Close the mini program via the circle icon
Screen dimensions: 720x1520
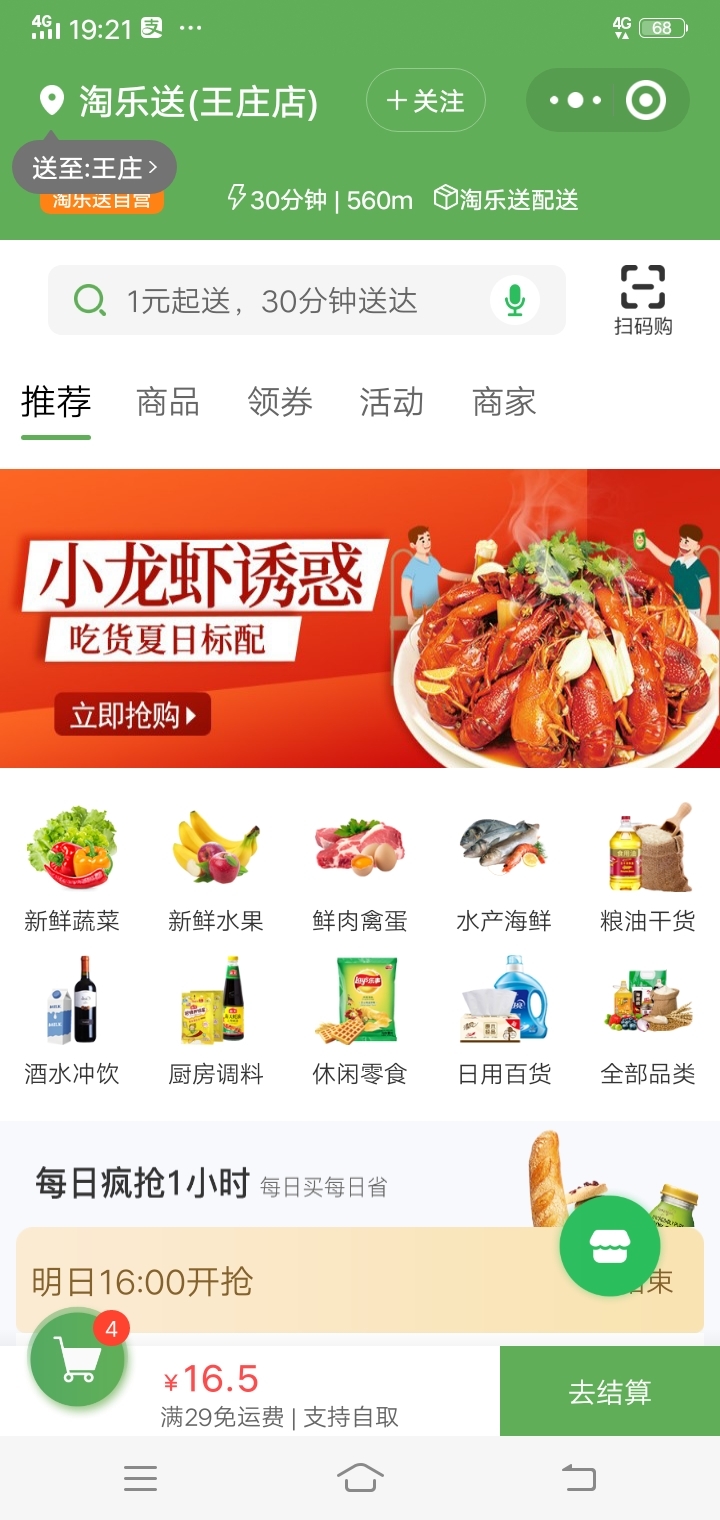click(x=645, y=100)
